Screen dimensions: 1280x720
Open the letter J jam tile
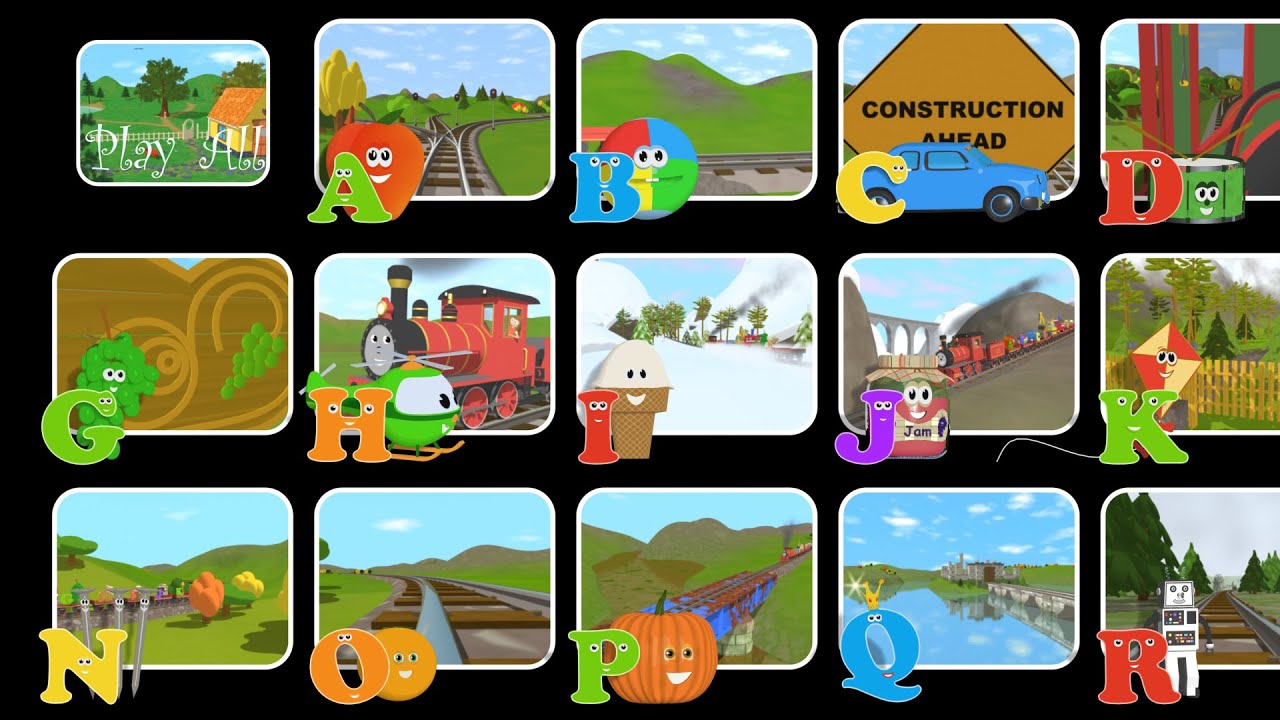pyautogui.click(x=958, y=343)
